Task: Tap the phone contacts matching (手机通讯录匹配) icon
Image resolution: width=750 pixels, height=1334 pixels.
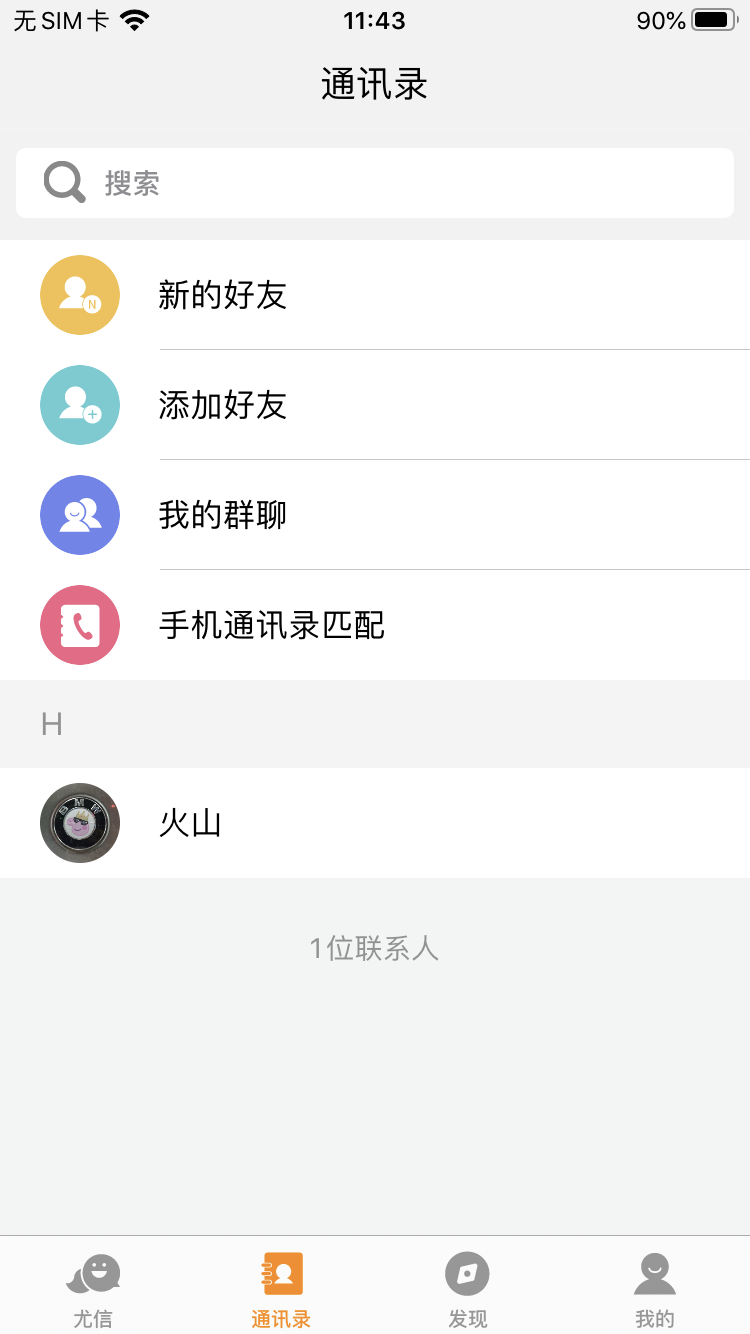Action: click(x=79, y=625)
